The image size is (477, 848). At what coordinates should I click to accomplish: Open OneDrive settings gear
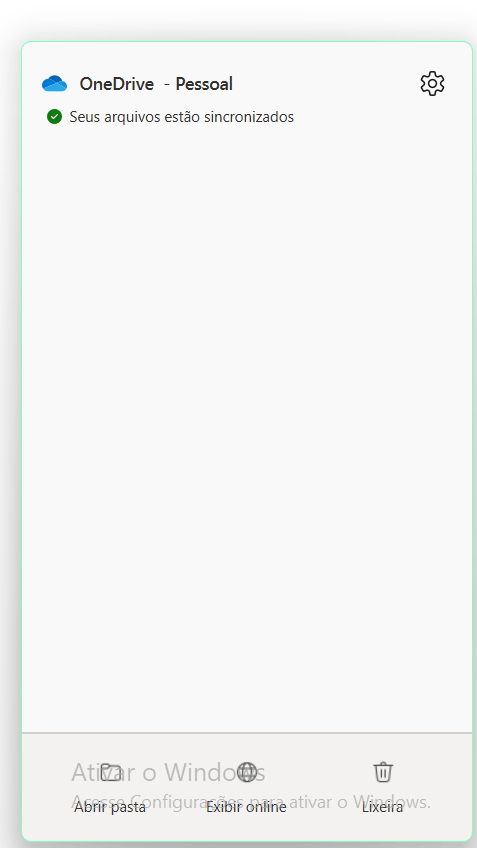coord(432,84)
